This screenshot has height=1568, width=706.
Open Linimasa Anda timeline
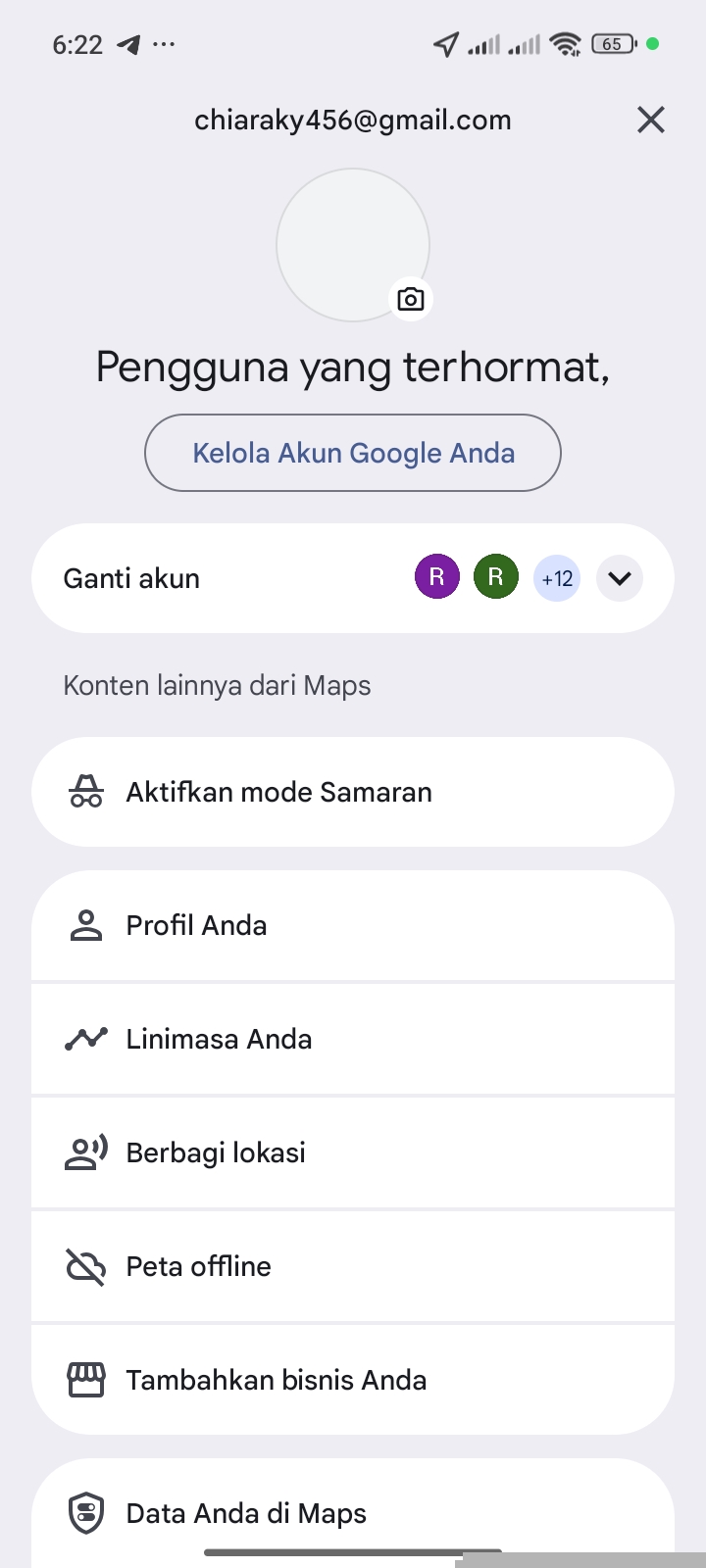pos(353,1039)
